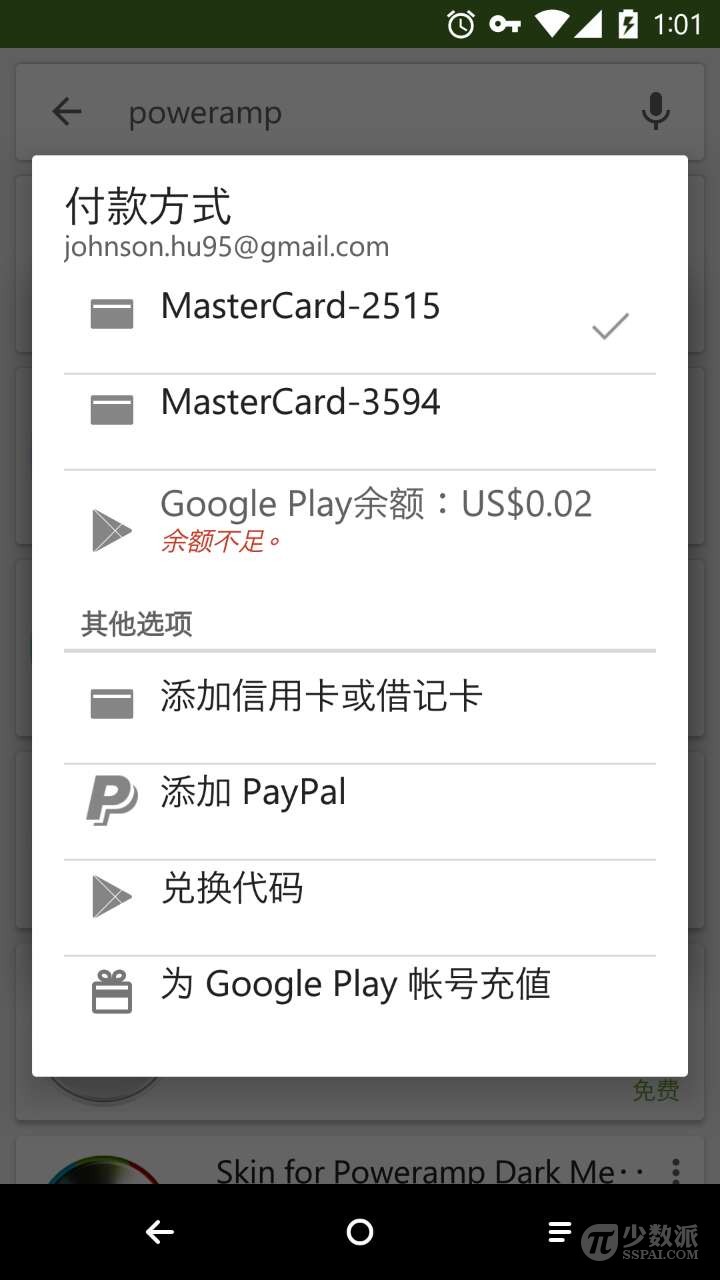Screen dimensions: 720x1280
Task: Start voice search with the microphone icon
Action: pos(656,112)
